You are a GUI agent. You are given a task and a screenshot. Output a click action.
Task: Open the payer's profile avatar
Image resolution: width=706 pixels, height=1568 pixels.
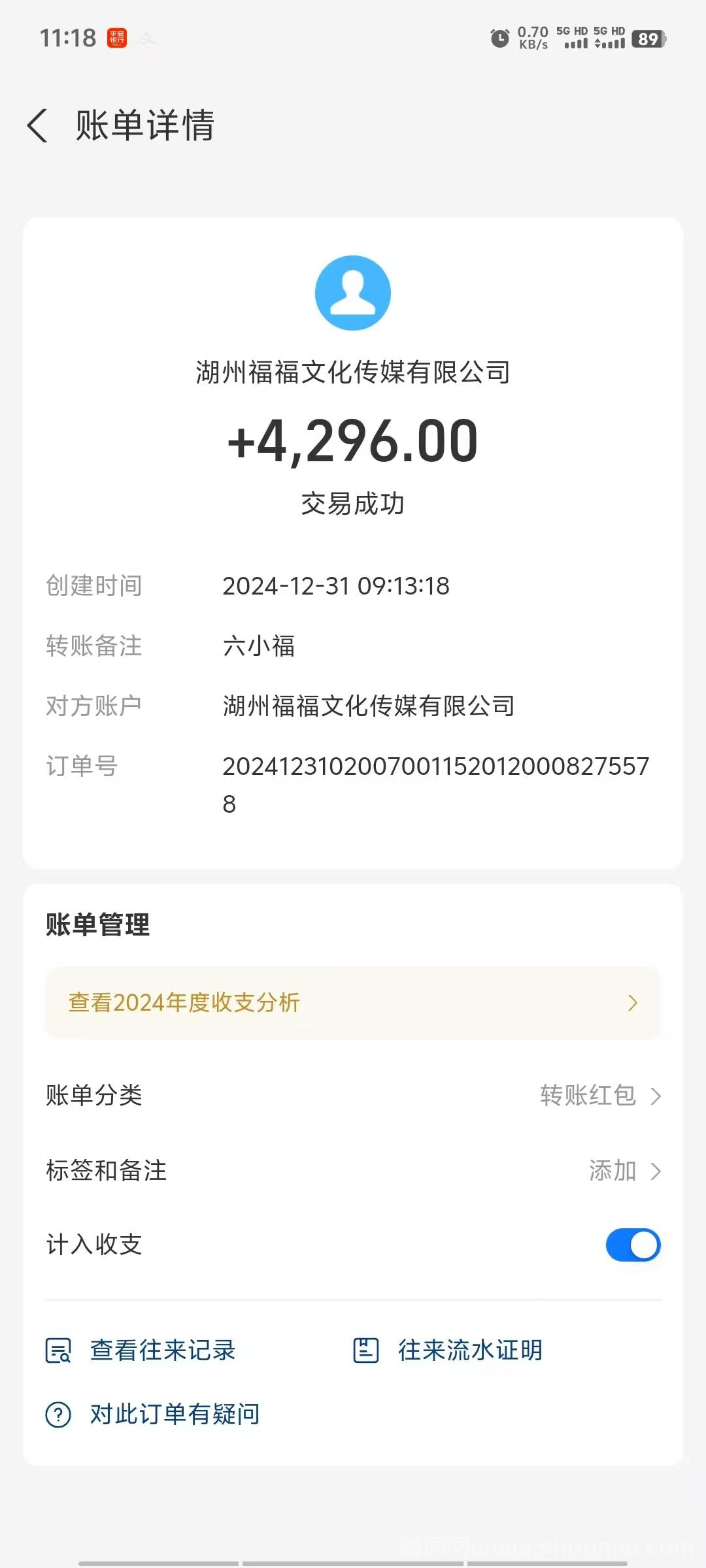coord(353,293)
